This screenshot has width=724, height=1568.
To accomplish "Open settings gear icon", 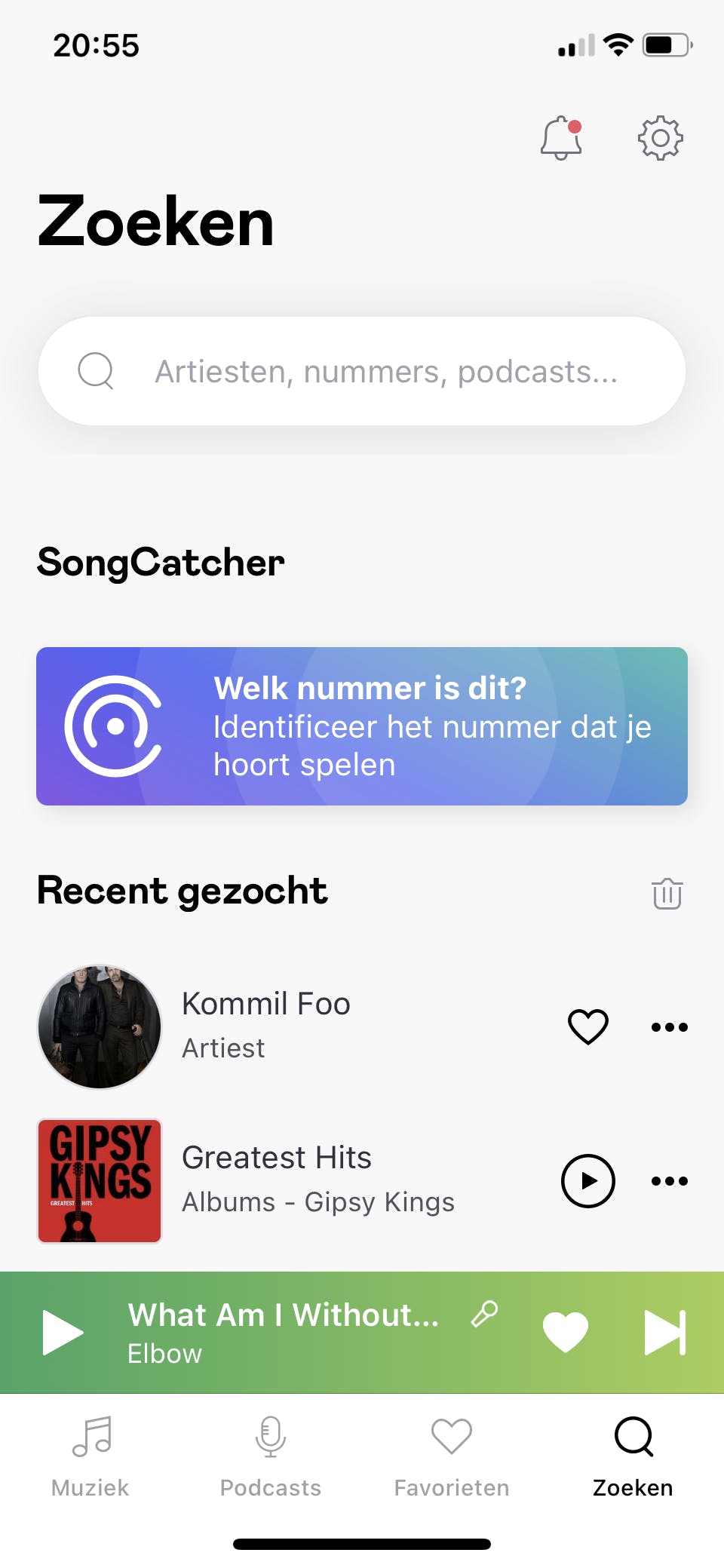I will point(660,138).
